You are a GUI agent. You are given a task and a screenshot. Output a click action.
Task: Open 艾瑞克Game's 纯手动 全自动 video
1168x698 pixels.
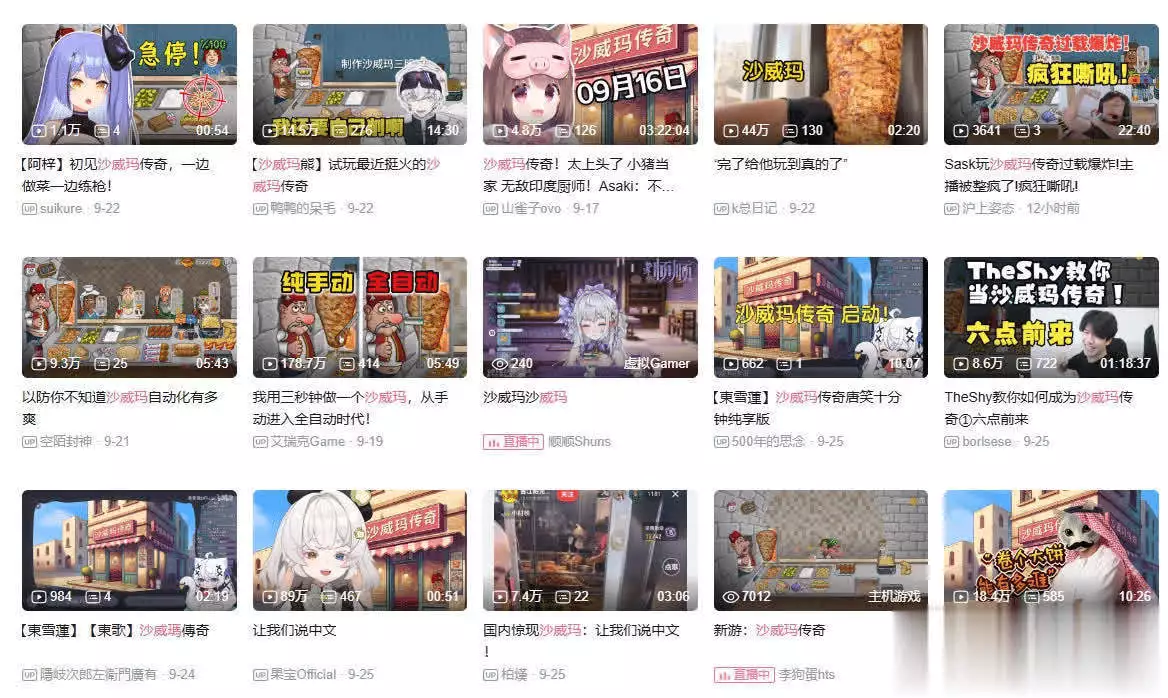point(359,317)
